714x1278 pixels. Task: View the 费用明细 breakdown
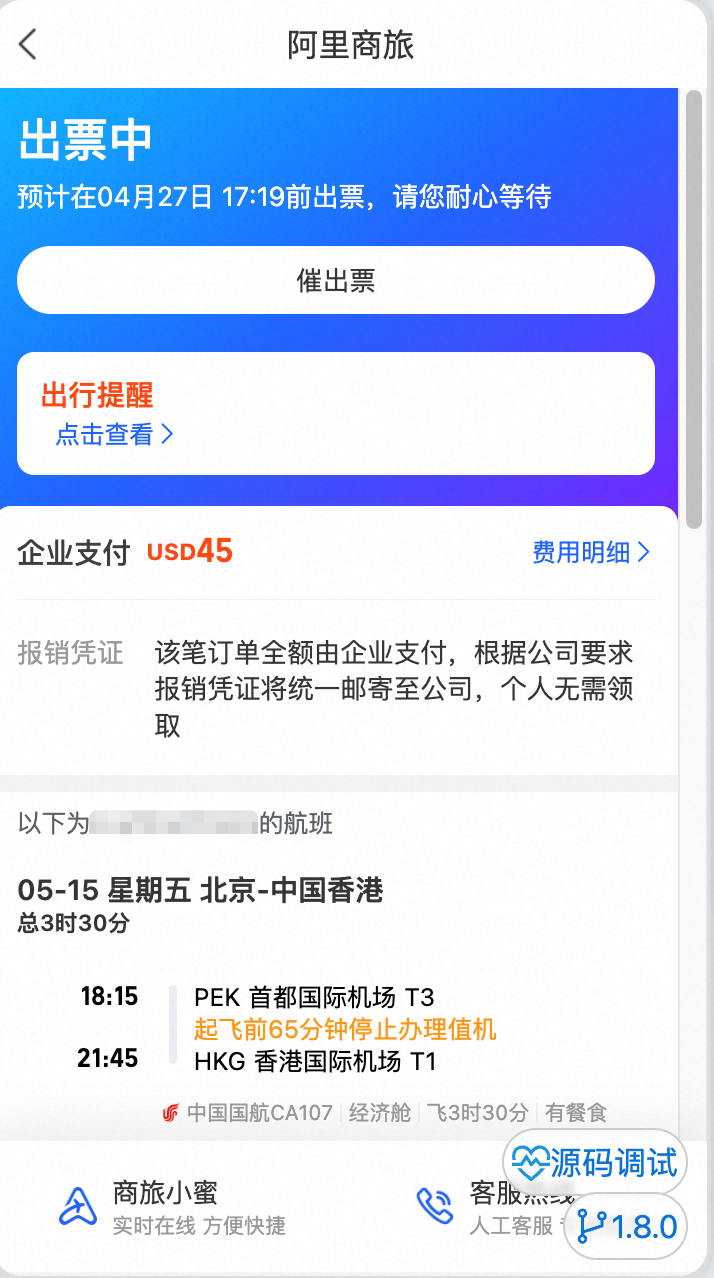click(x=590, y=552)
